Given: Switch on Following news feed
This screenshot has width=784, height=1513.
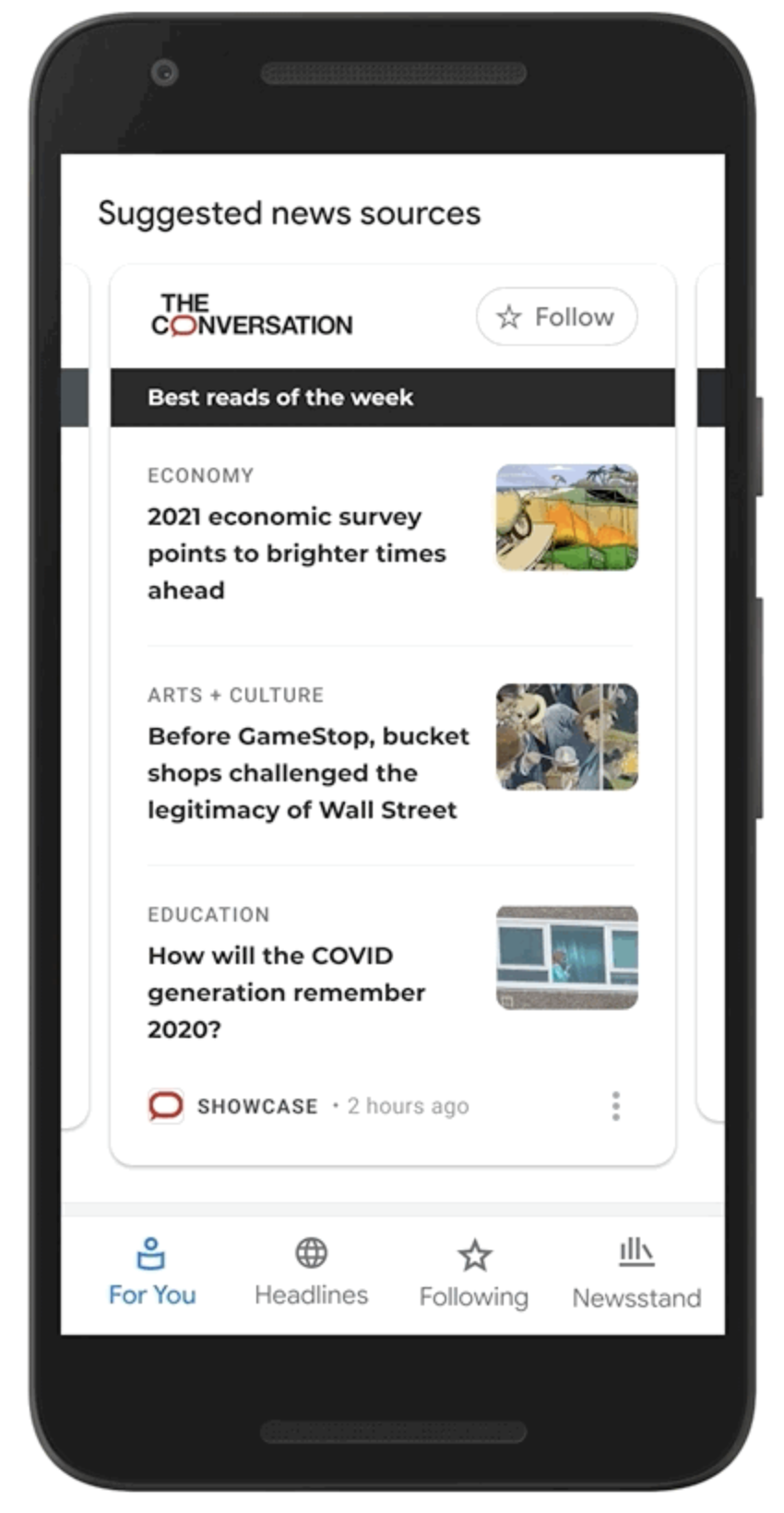Looking at the screenshot, I should point(474,1273).
